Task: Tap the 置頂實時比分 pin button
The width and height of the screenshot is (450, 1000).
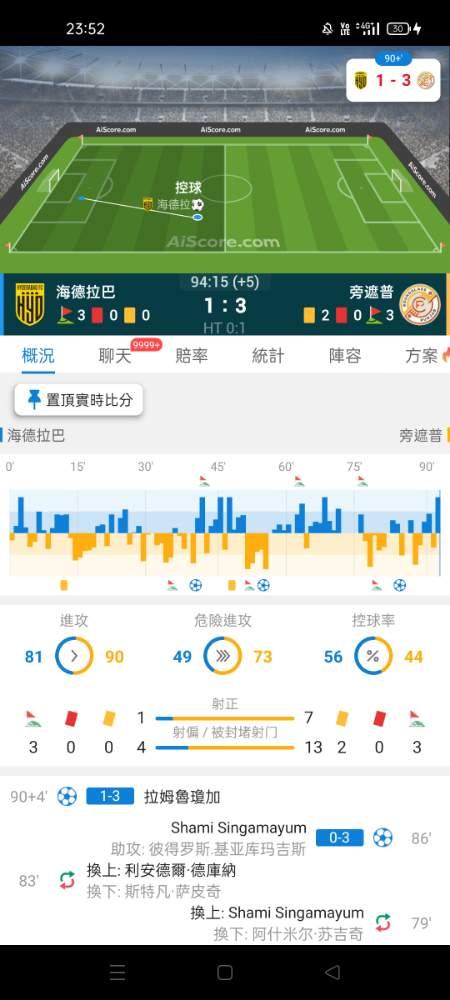Action: pos(79,400)
